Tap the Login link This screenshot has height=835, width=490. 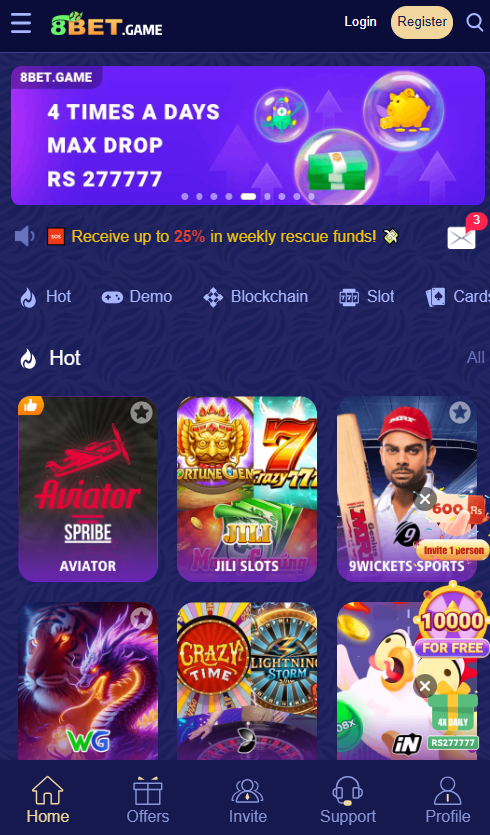(x=361, y=22)
